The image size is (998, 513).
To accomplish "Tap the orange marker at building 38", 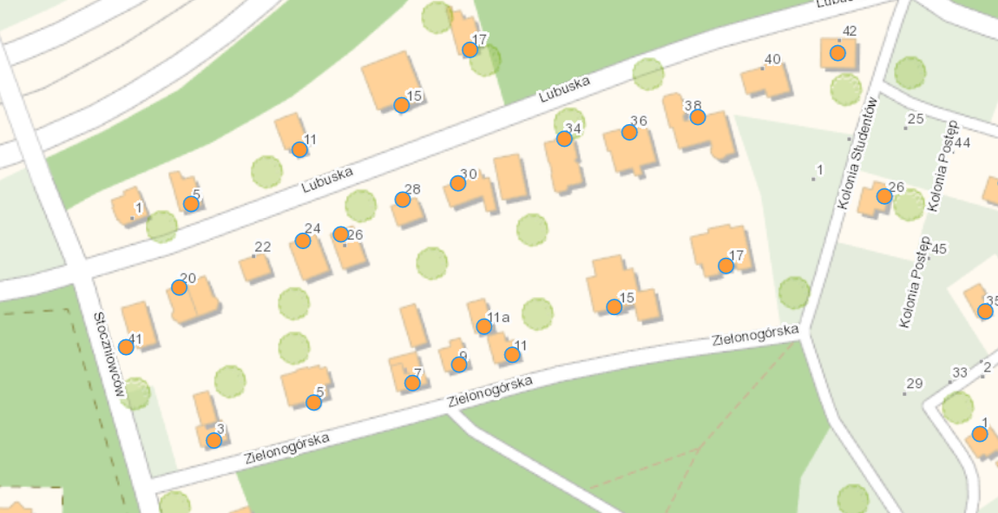I will point(698,117).
